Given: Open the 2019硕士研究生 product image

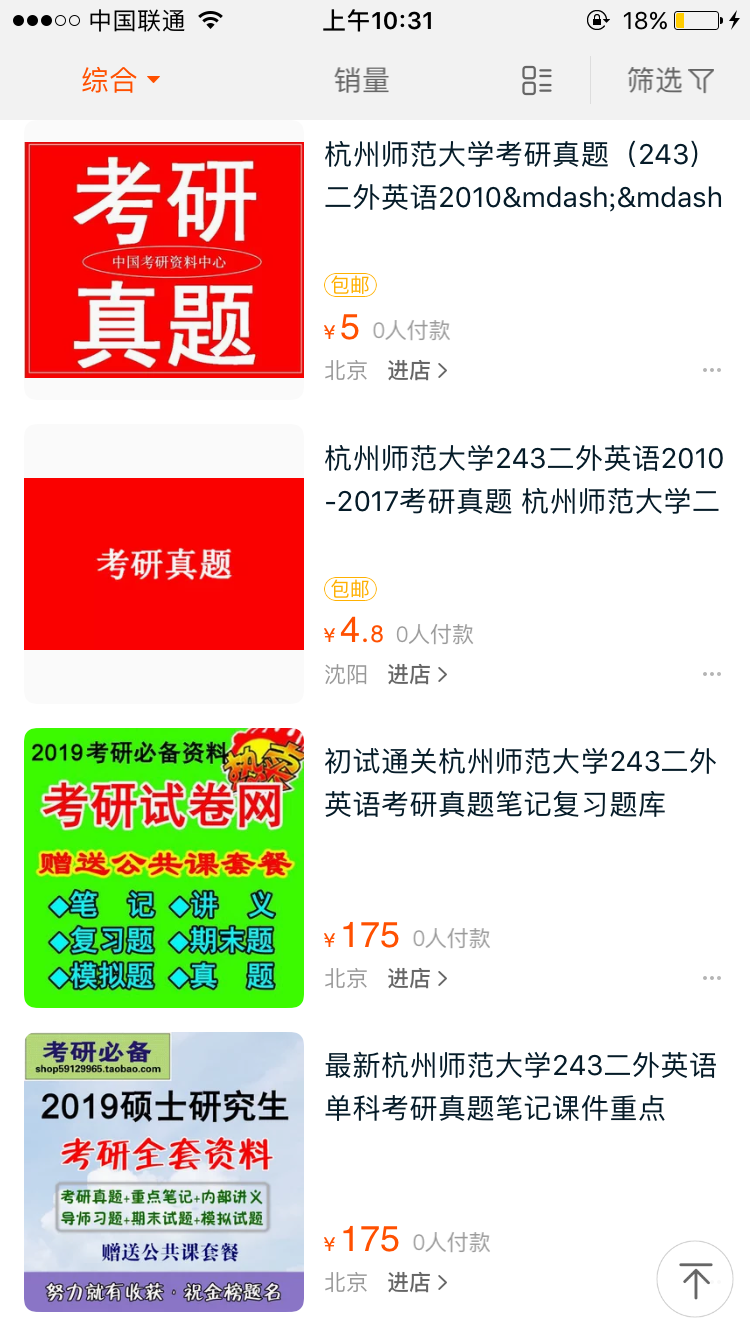Looking at the screenshot, I should pyautogui.click(x=164, y=1172).
